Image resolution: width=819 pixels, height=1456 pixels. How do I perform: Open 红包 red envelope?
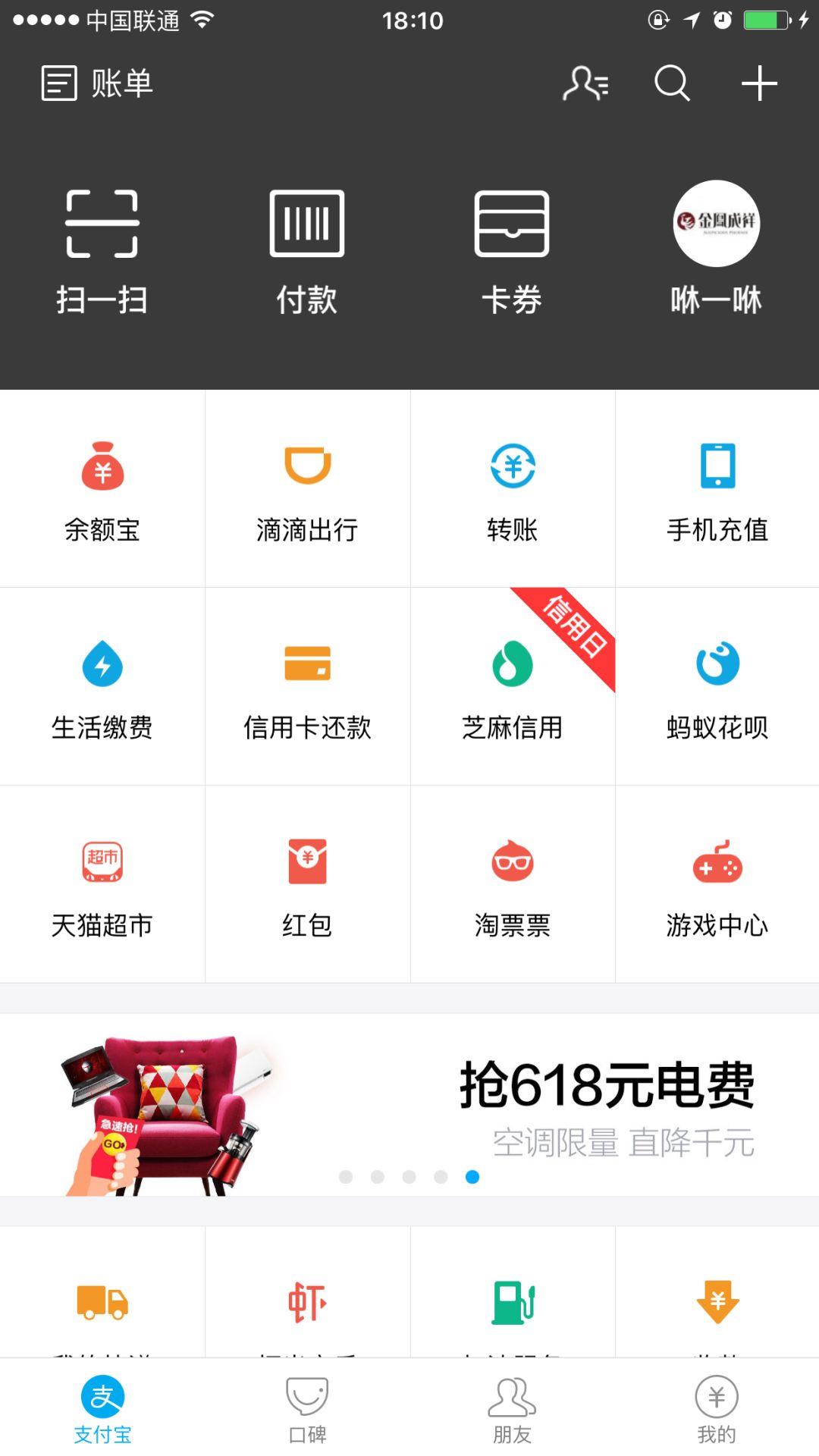pyautogui.click(x=307, y=884)
